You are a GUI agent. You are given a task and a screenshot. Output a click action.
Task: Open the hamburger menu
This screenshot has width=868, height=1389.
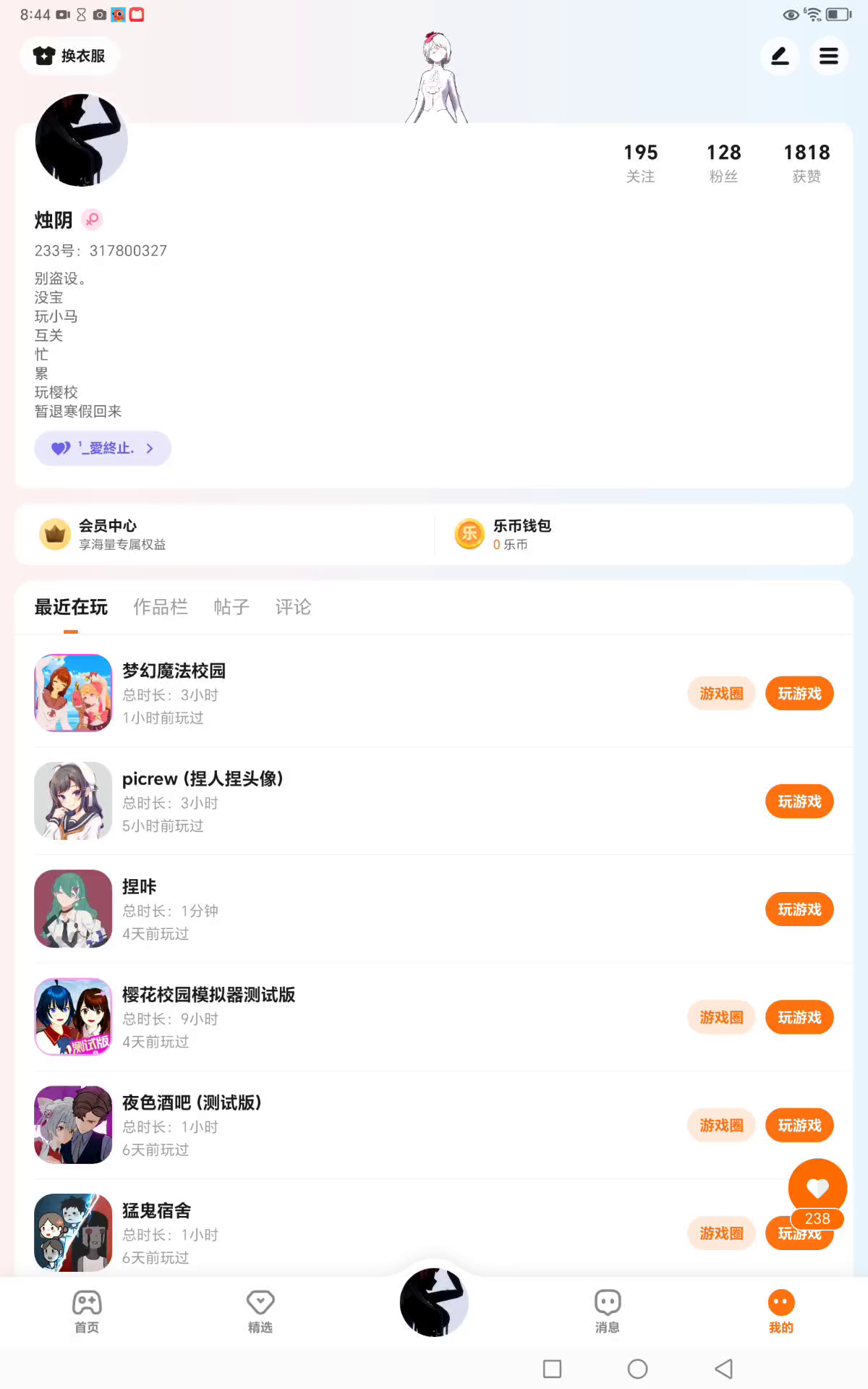point(828,56)
